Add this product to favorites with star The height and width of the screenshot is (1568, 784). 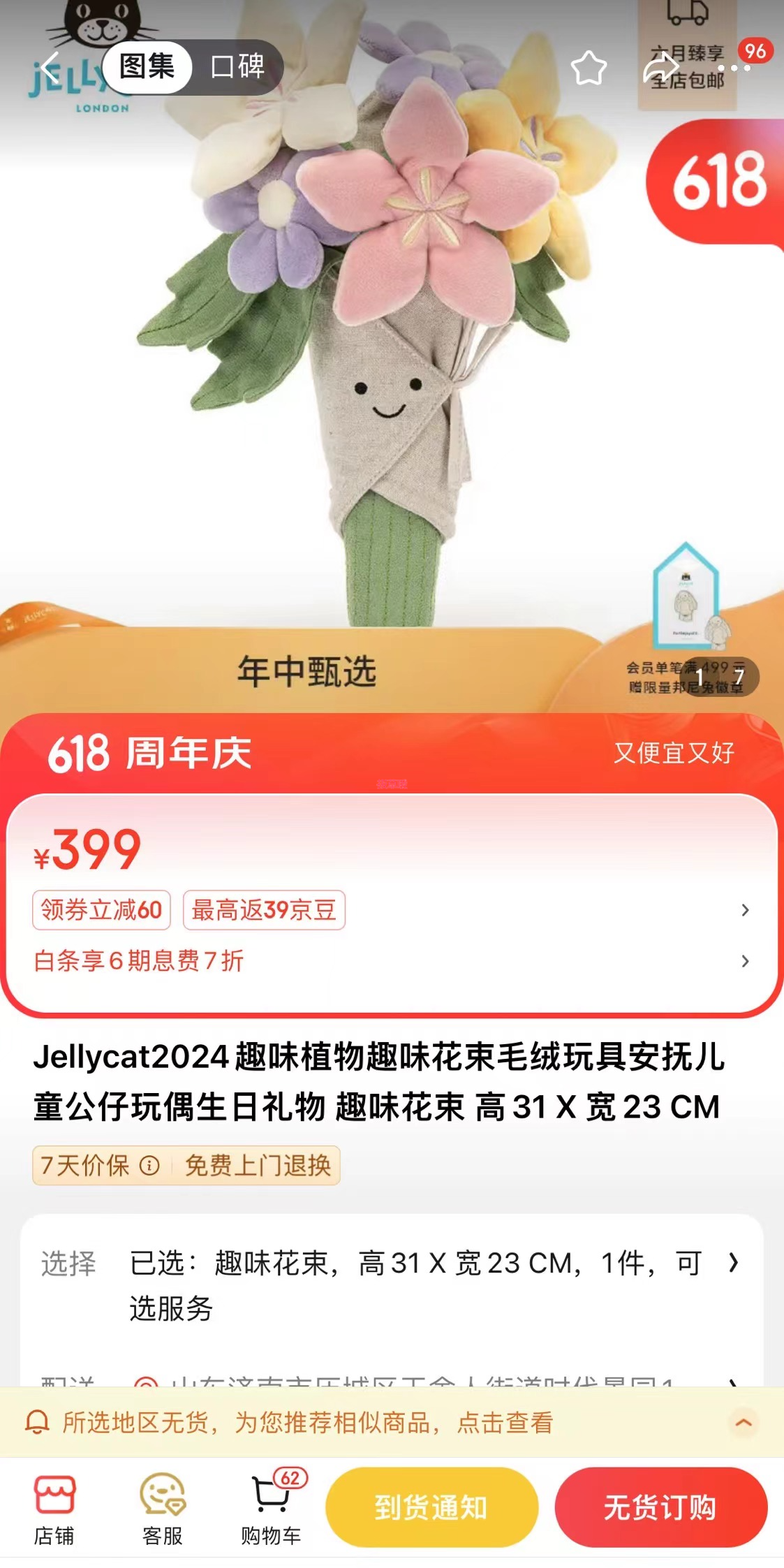point(588,68)
